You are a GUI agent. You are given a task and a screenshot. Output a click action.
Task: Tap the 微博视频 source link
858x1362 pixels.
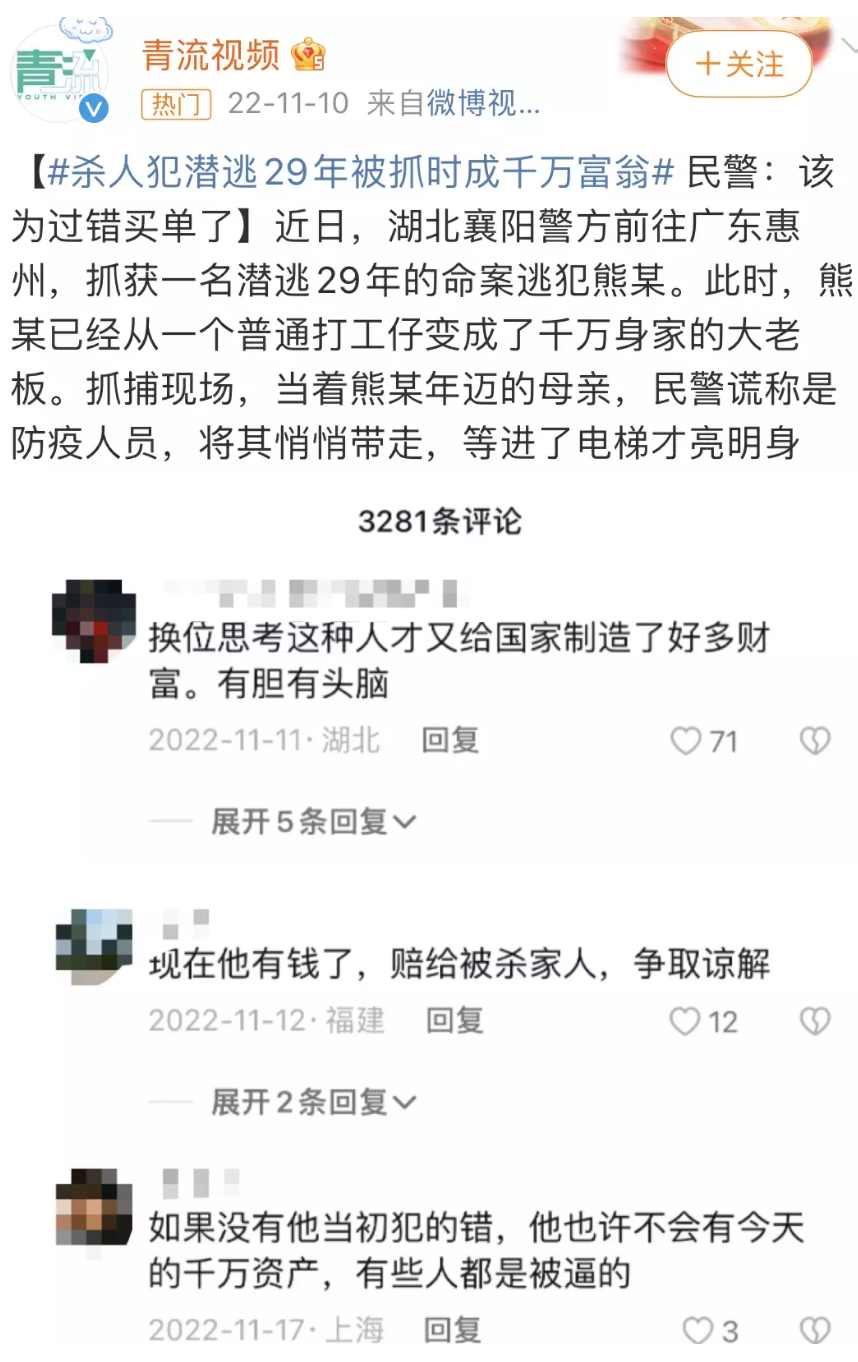click(x=484, y=104)
